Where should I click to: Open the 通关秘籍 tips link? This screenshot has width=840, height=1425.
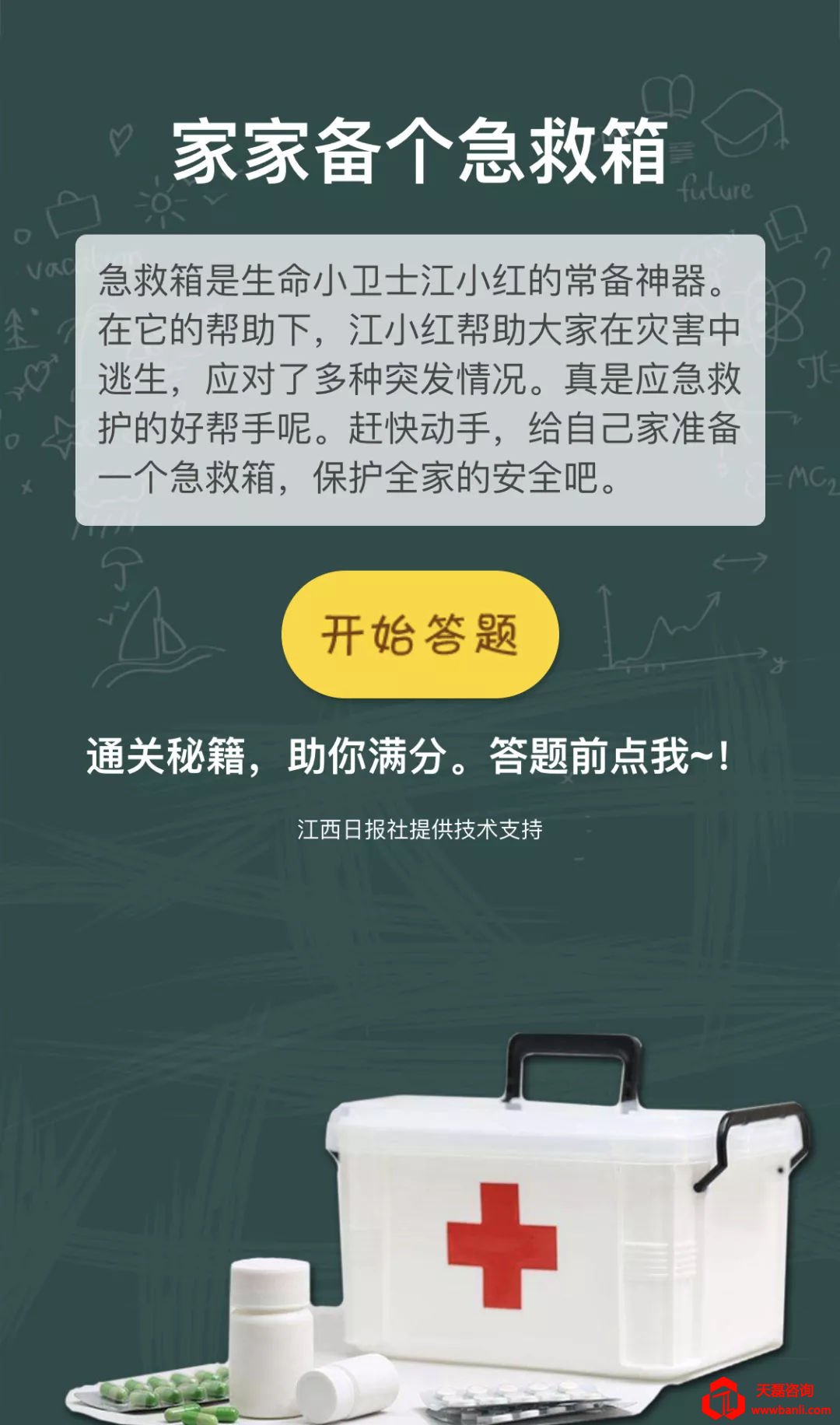click(408, 756)
